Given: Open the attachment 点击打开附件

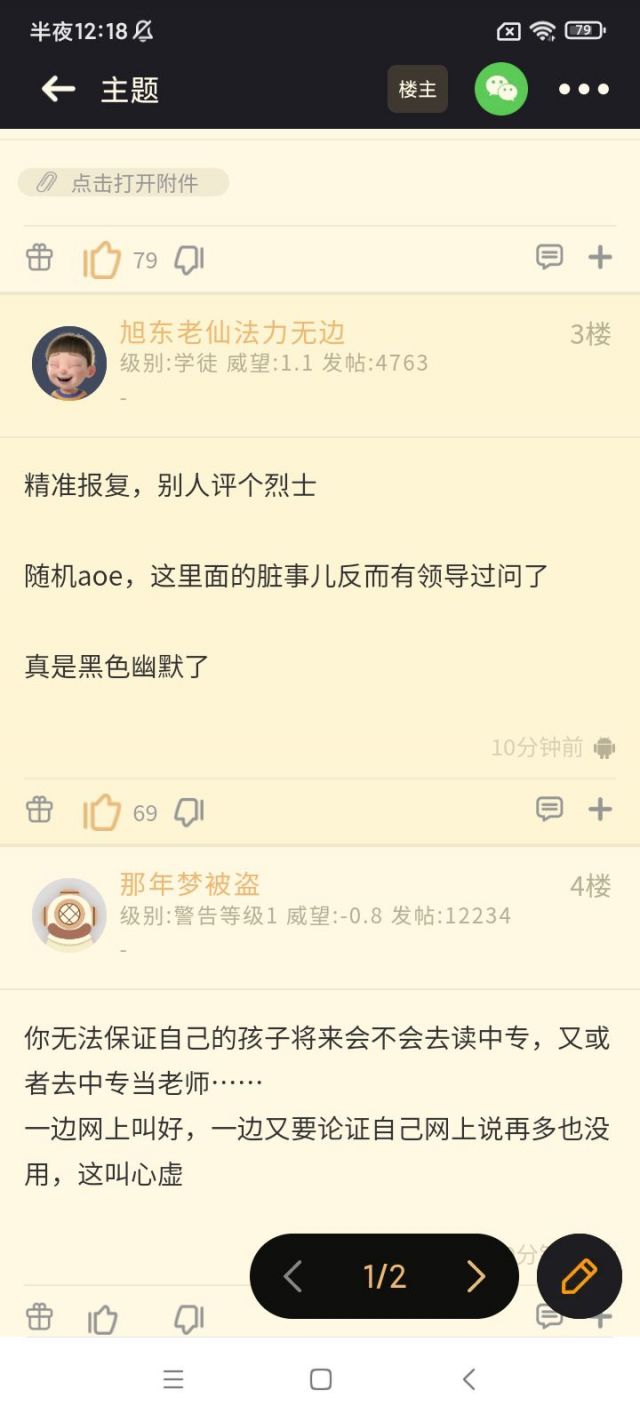Looking at the screenshot, I should tap(123, 183).
